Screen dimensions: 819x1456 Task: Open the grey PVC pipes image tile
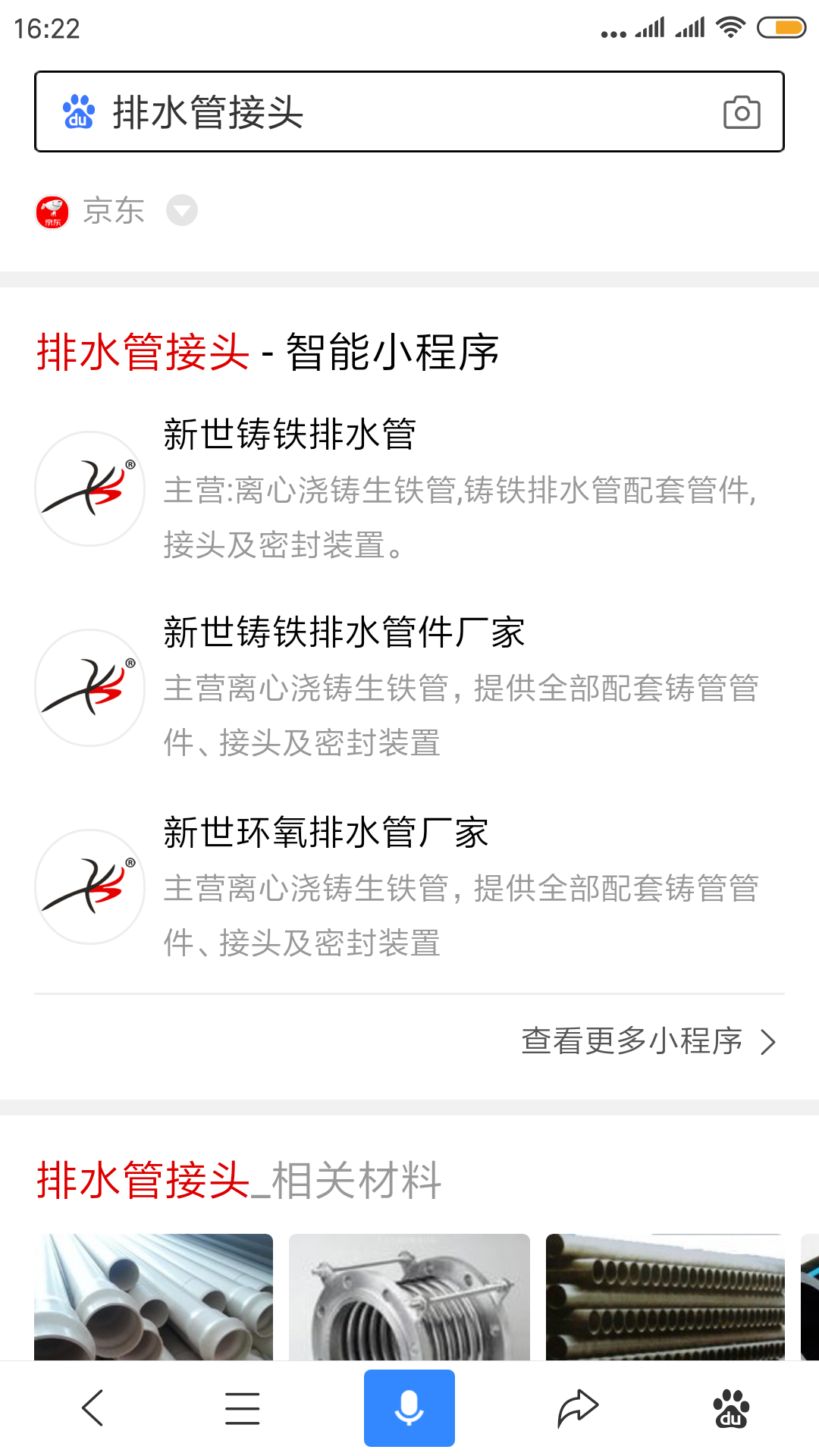click(153, 1297)
